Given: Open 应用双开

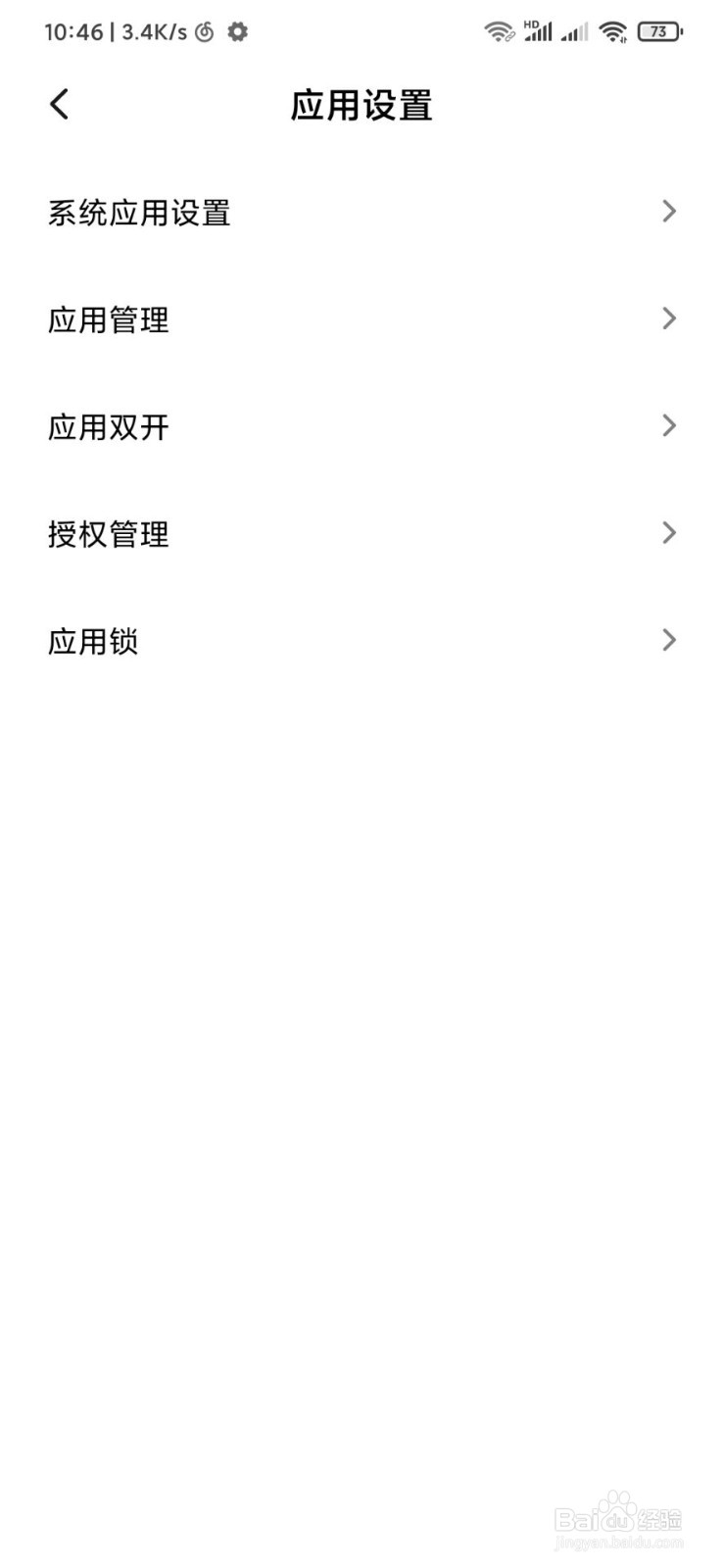Looking at the screenshot, I should (x=109, y=427).
